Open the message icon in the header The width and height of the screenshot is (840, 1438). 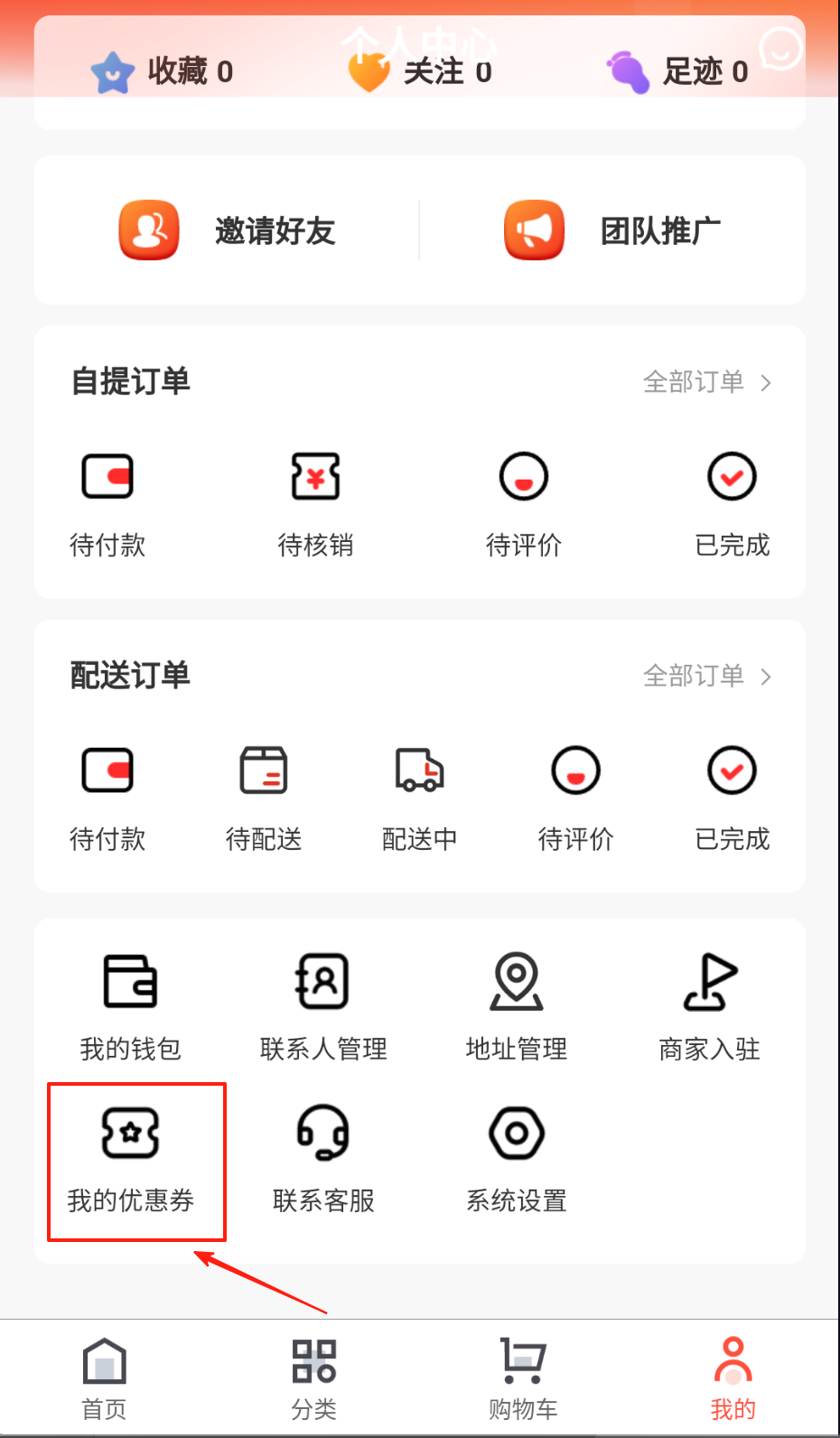pos(780,49)
